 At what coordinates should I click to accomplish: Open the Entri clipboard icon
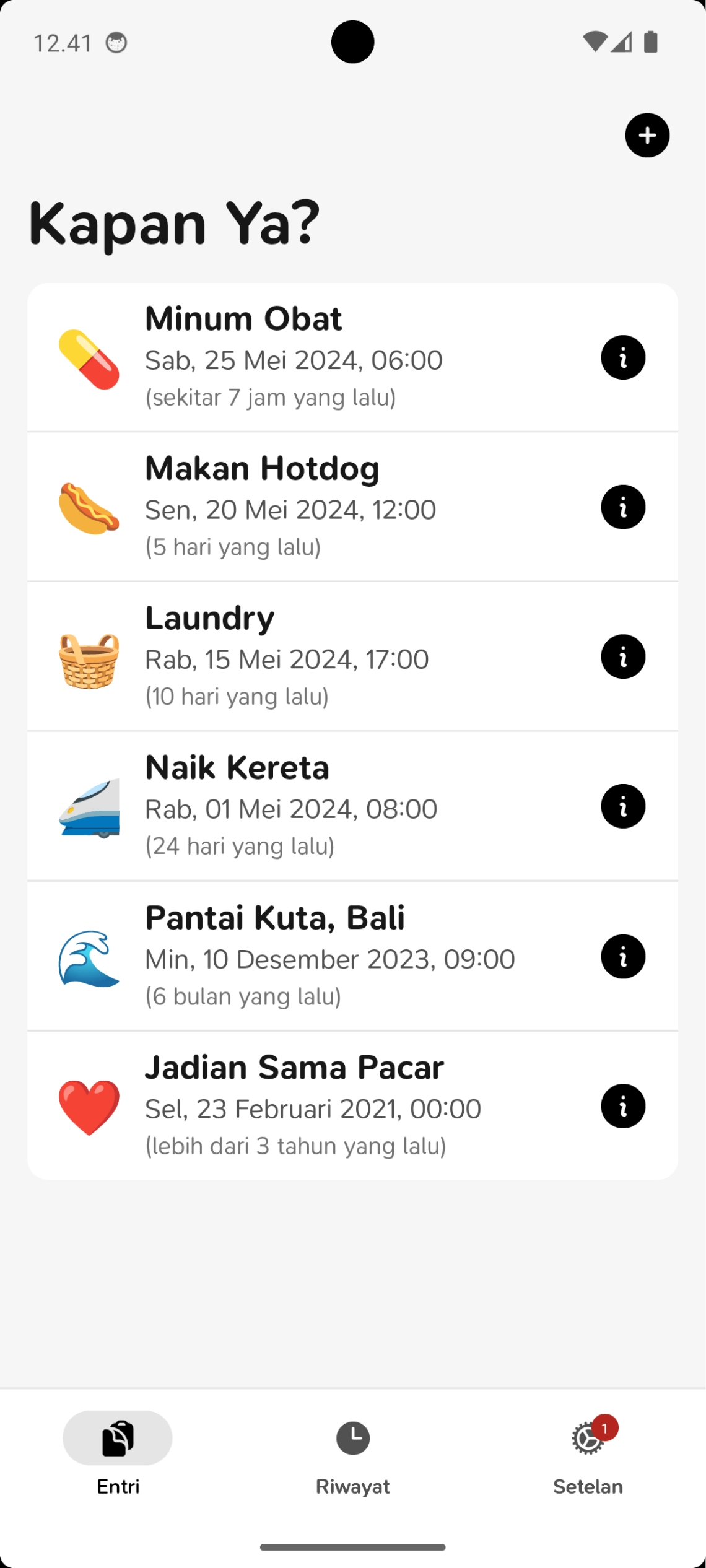click(x=117, y=1438)
